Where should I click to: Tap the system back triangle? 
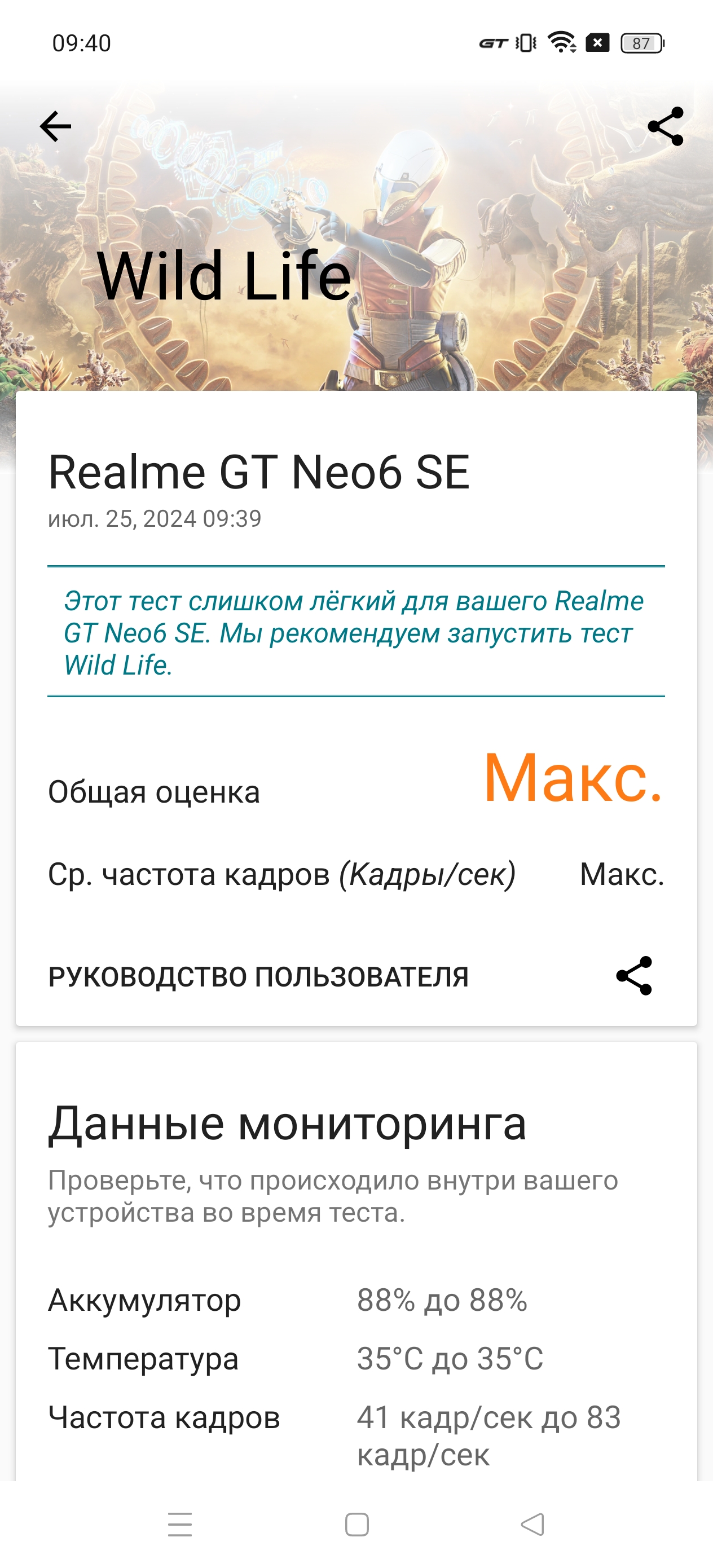coord(532,1524)
